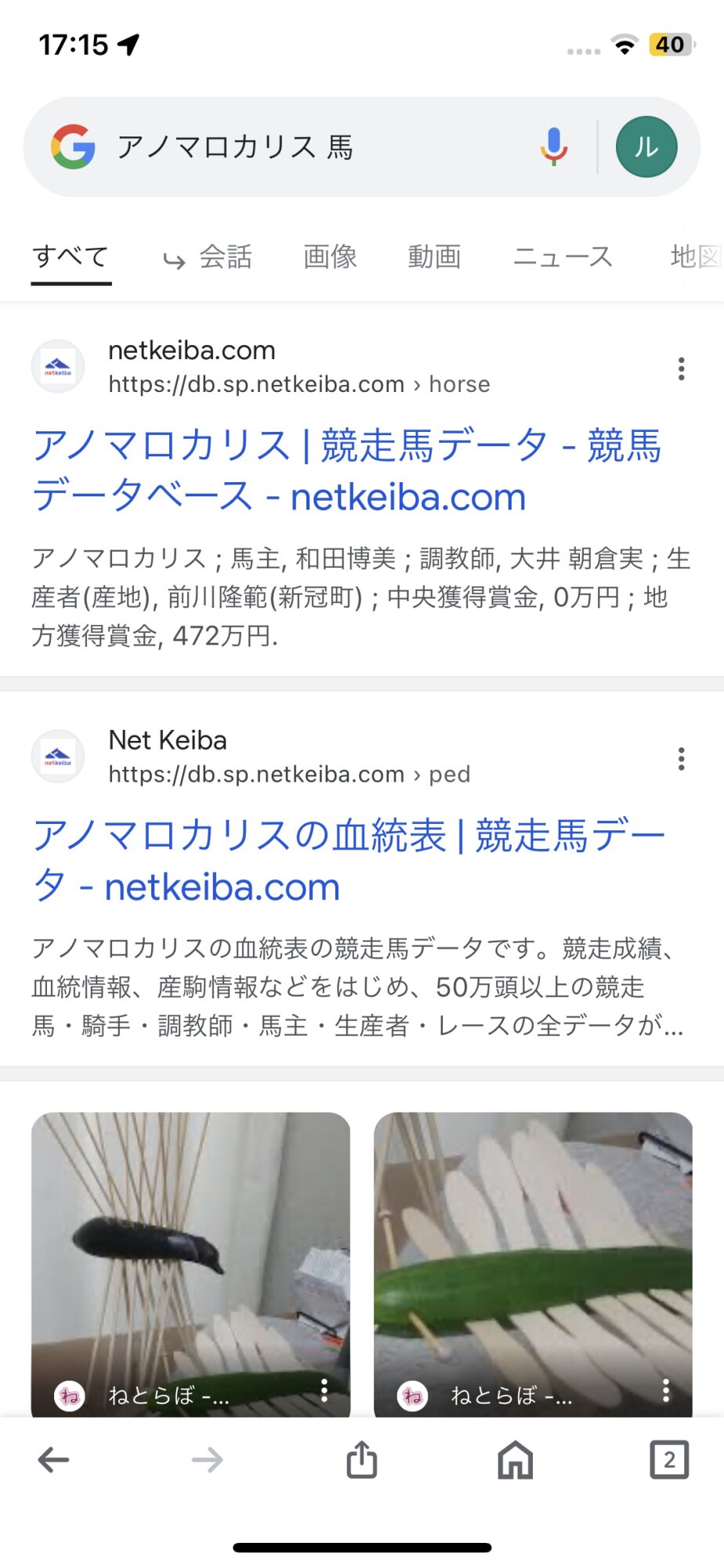724x1568 pixels.
Task: Open アノマロカリス 競走馬データ result
Action: coord(346,470)
